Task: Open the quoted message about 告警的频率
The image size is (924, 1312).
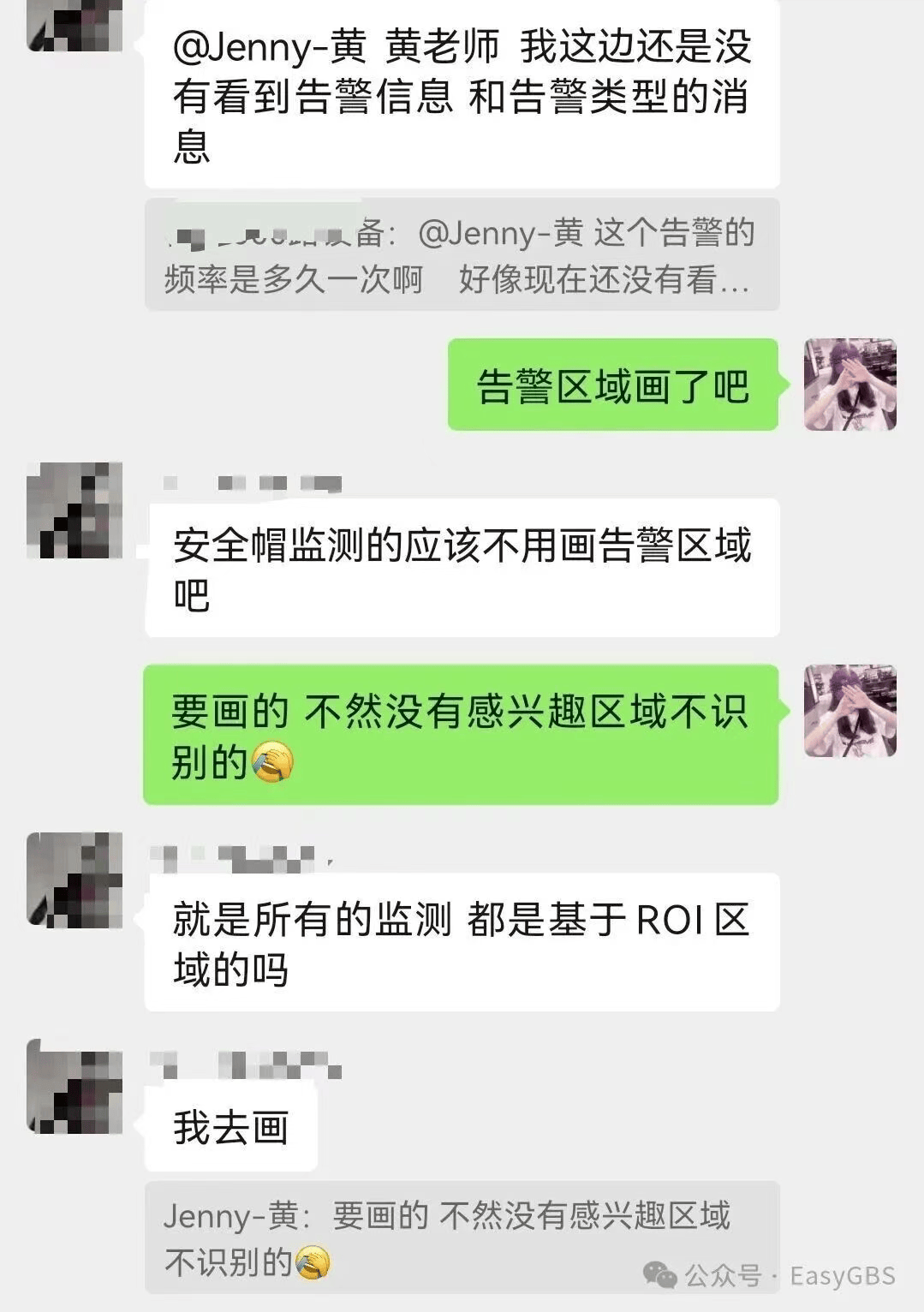Action: (462, 255)
